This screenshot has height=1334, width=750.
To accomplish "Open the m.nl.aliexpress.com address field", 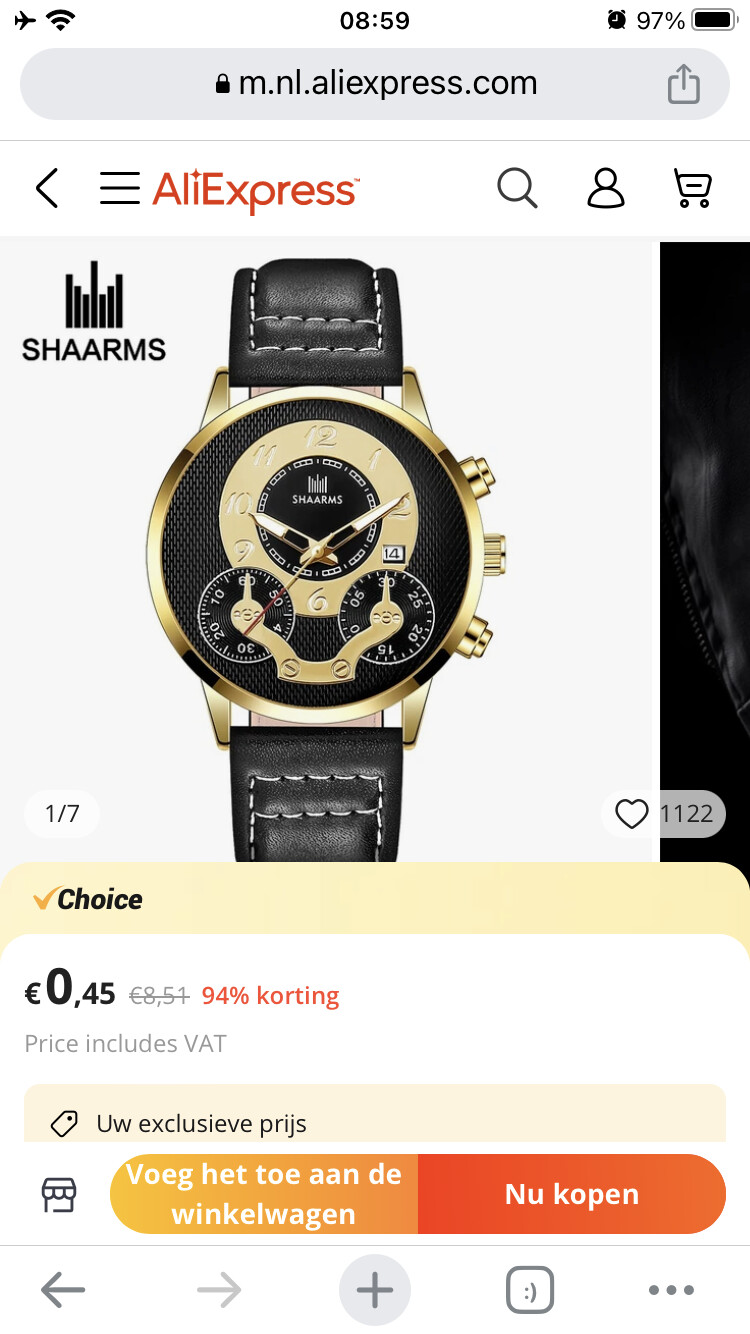I will [375, 84].
